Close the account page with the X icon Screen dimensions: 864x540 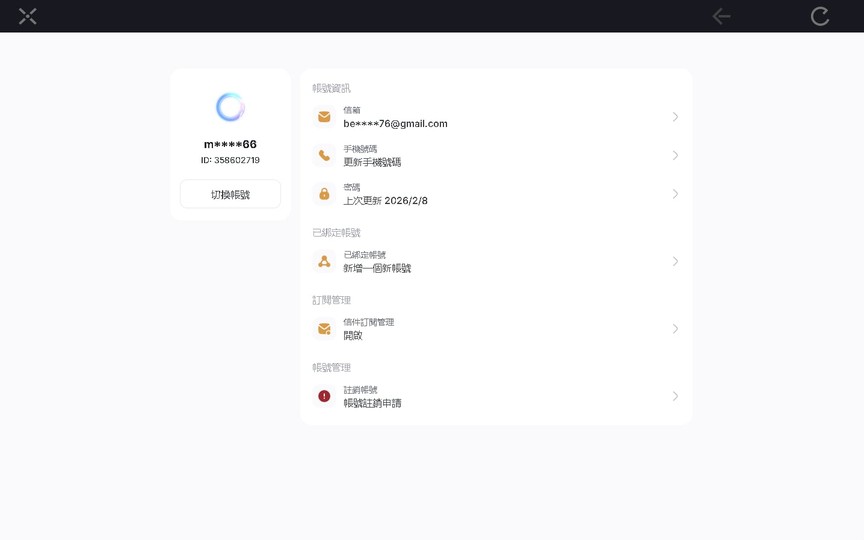coord(28,17)
